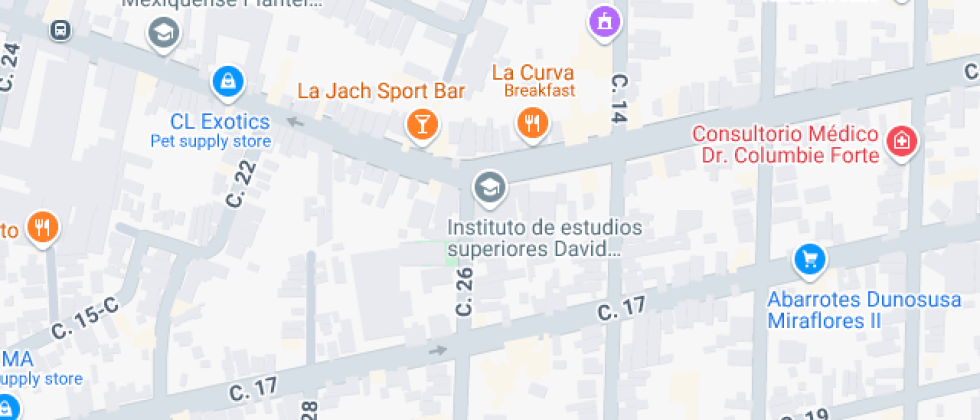The width and height of the screenshot is (980, 420).
Task: Tap the La Curva Breakfast restaurant pin
Action: tap(532, 124)
